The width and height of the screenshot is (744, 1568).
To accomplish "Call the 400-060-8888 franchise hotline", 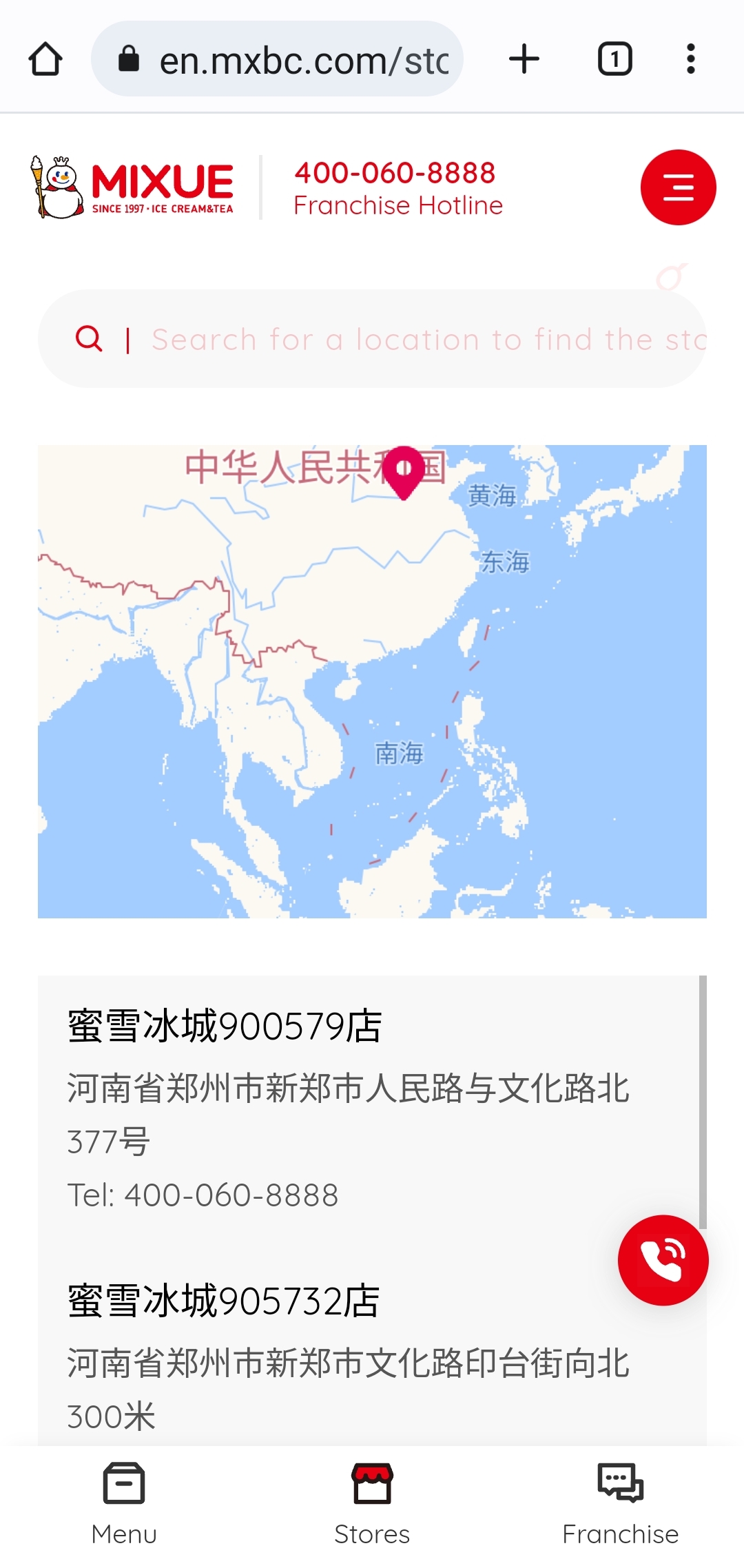I will click(x=397, y=187).
